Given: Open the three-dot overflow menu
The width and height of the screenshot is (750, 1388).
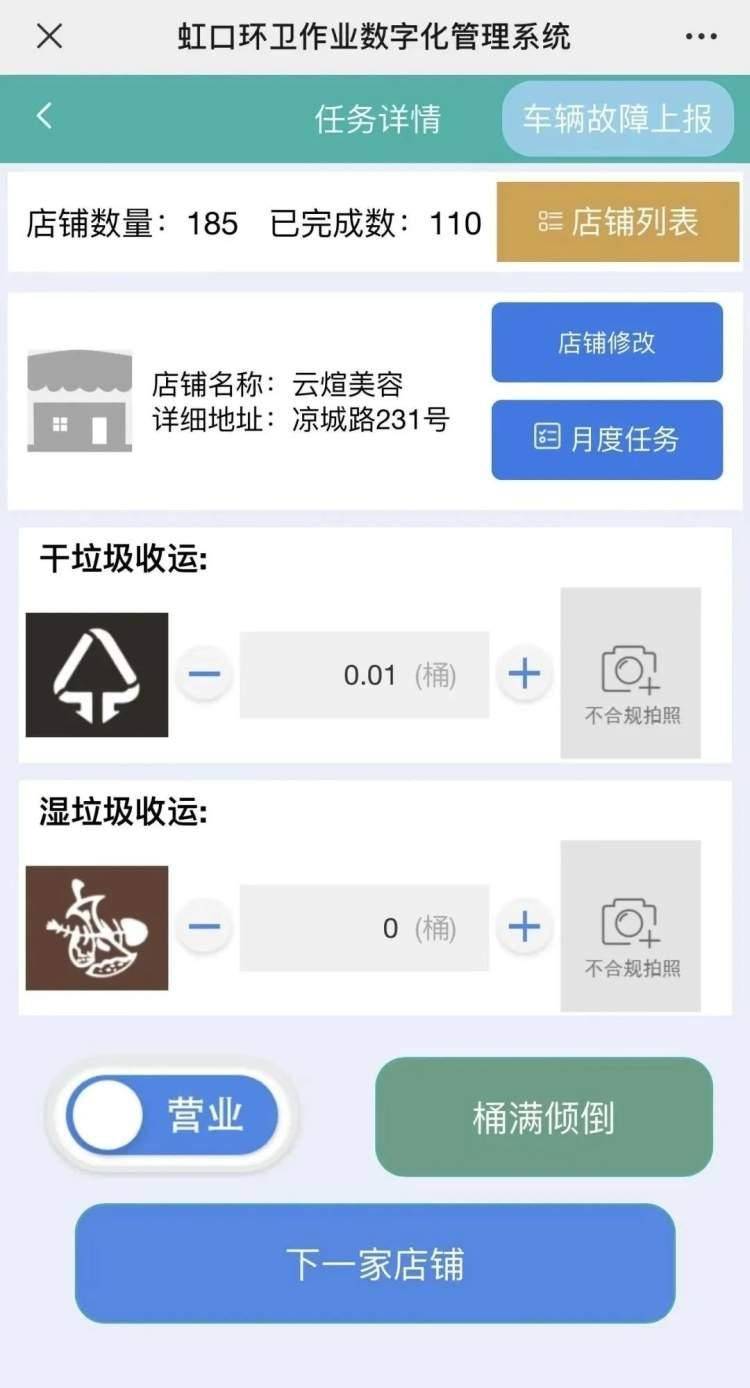Looking at the screenshot, I should coord(701,37).
